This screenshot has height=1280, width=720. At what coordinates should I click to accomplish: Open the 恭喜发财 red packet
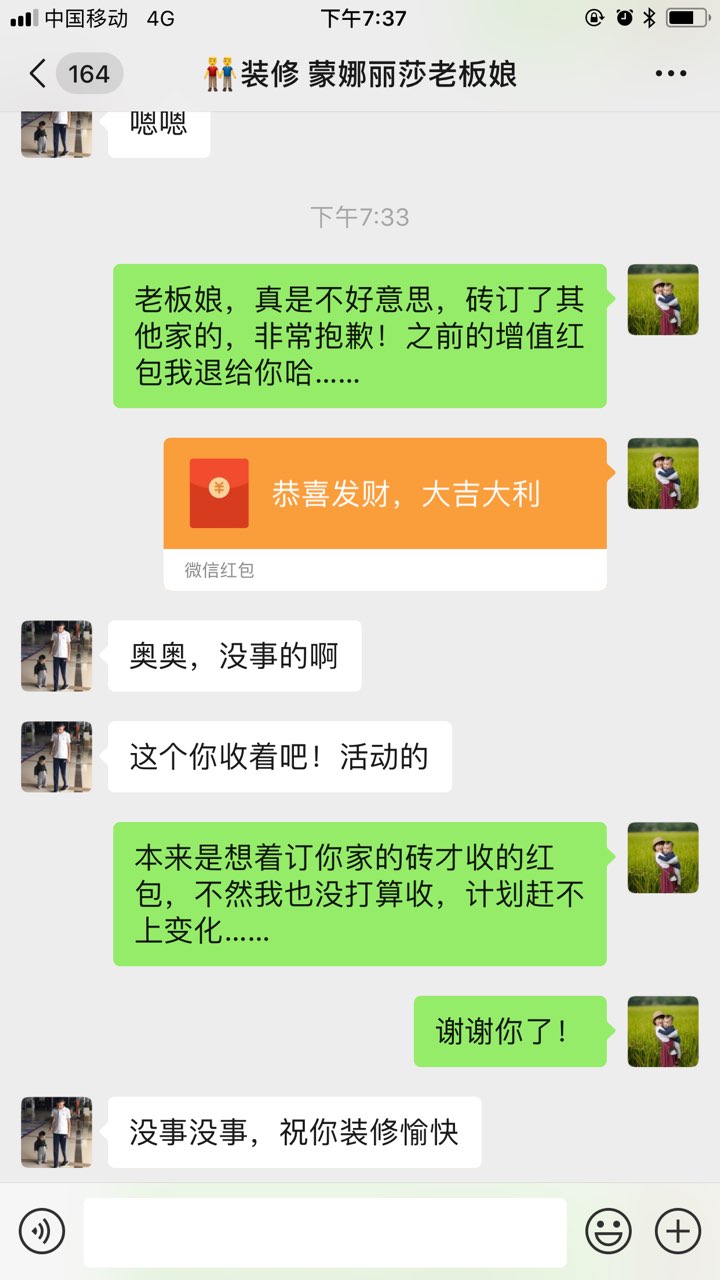[385, 495]
